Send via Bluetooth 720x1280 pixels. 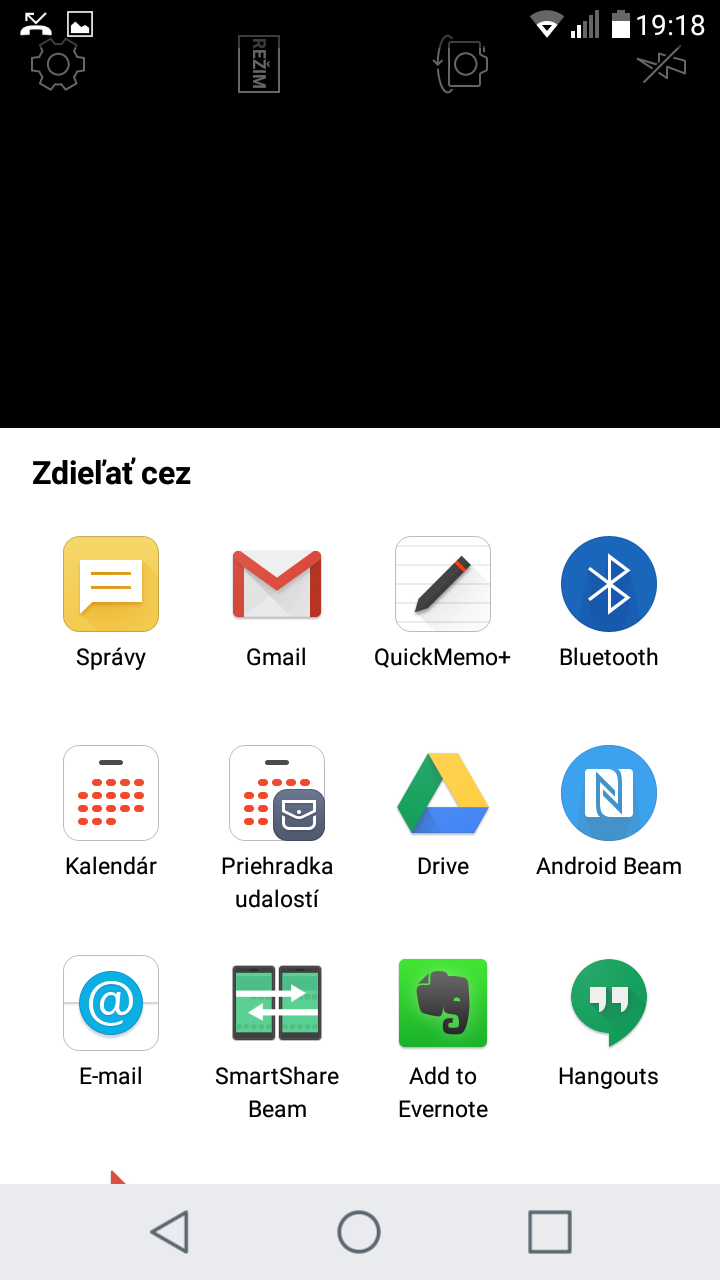click(609, 602)
